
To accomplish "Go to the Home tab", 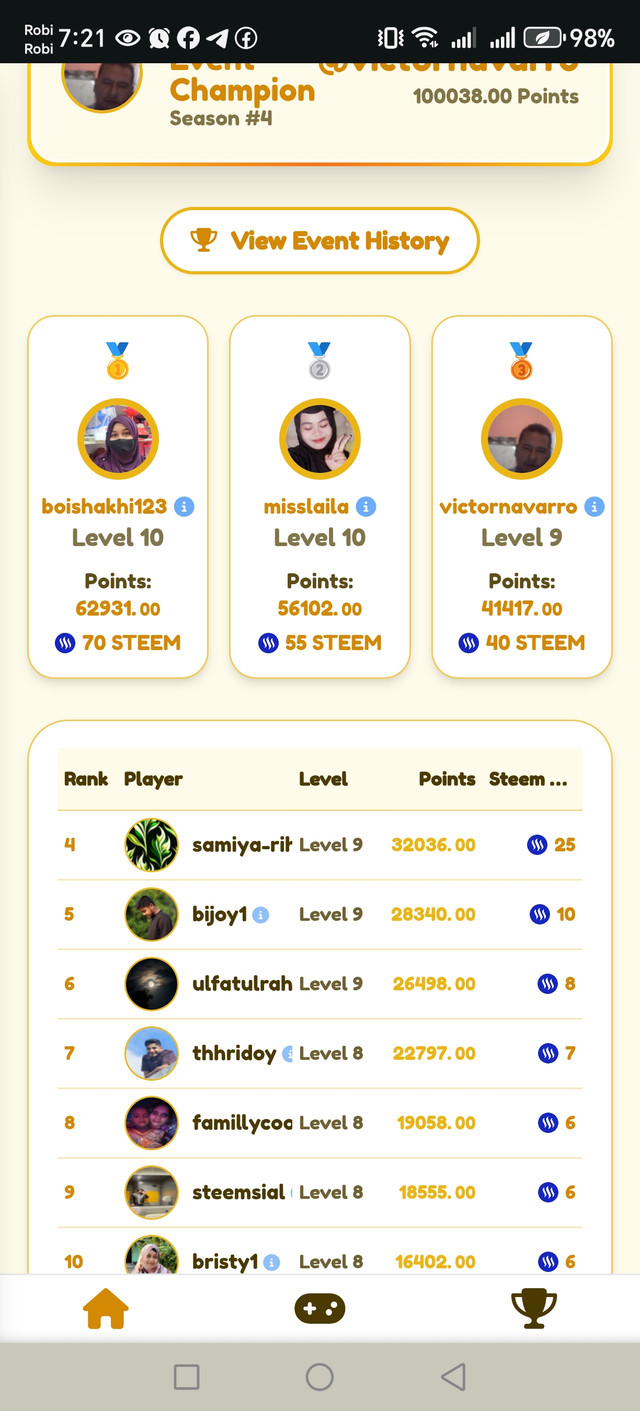I will pyautogui.click(x=107, y=1307).
